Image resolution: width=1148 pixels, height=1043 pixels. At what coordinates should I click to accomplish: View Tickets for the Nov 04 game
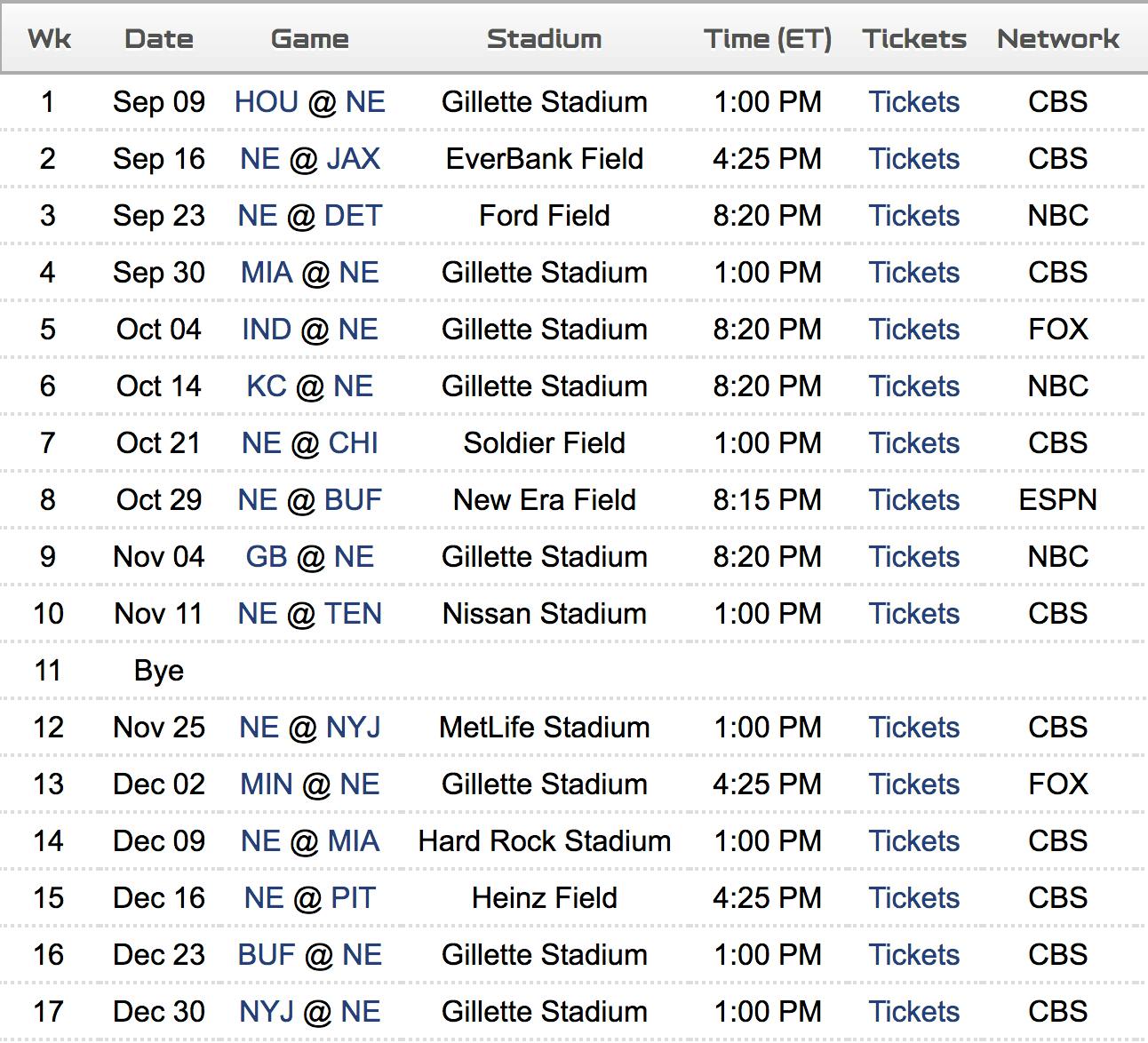913,557
